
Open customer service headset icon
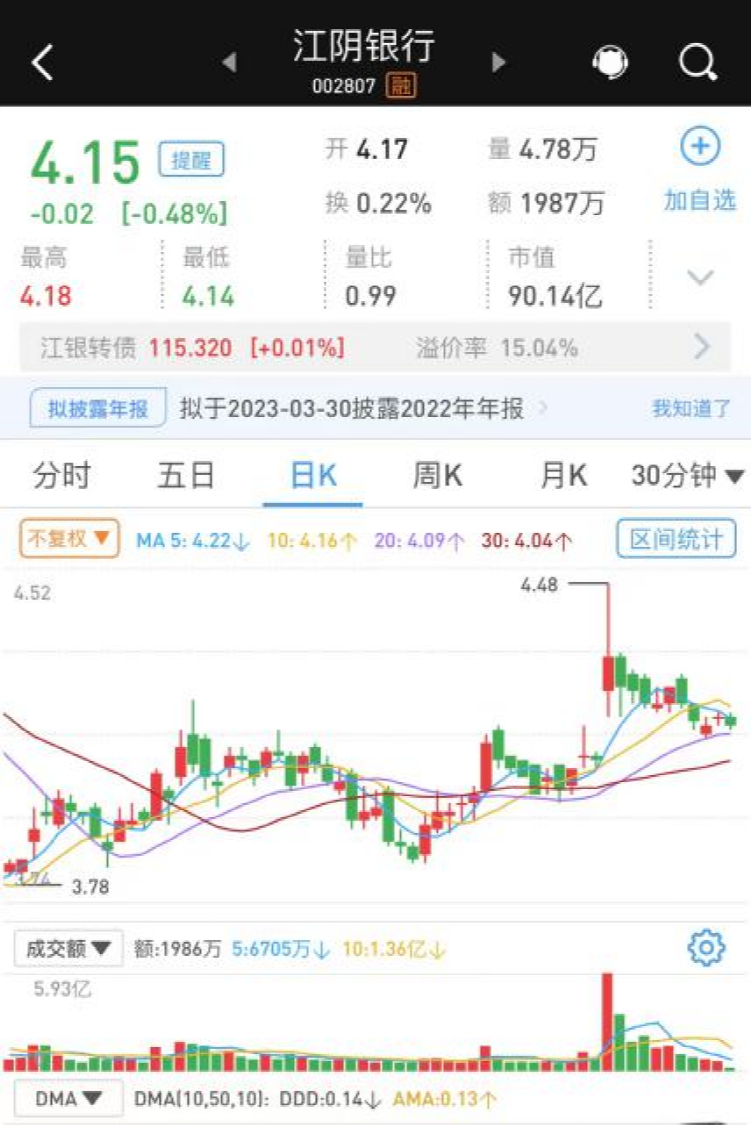609,62
